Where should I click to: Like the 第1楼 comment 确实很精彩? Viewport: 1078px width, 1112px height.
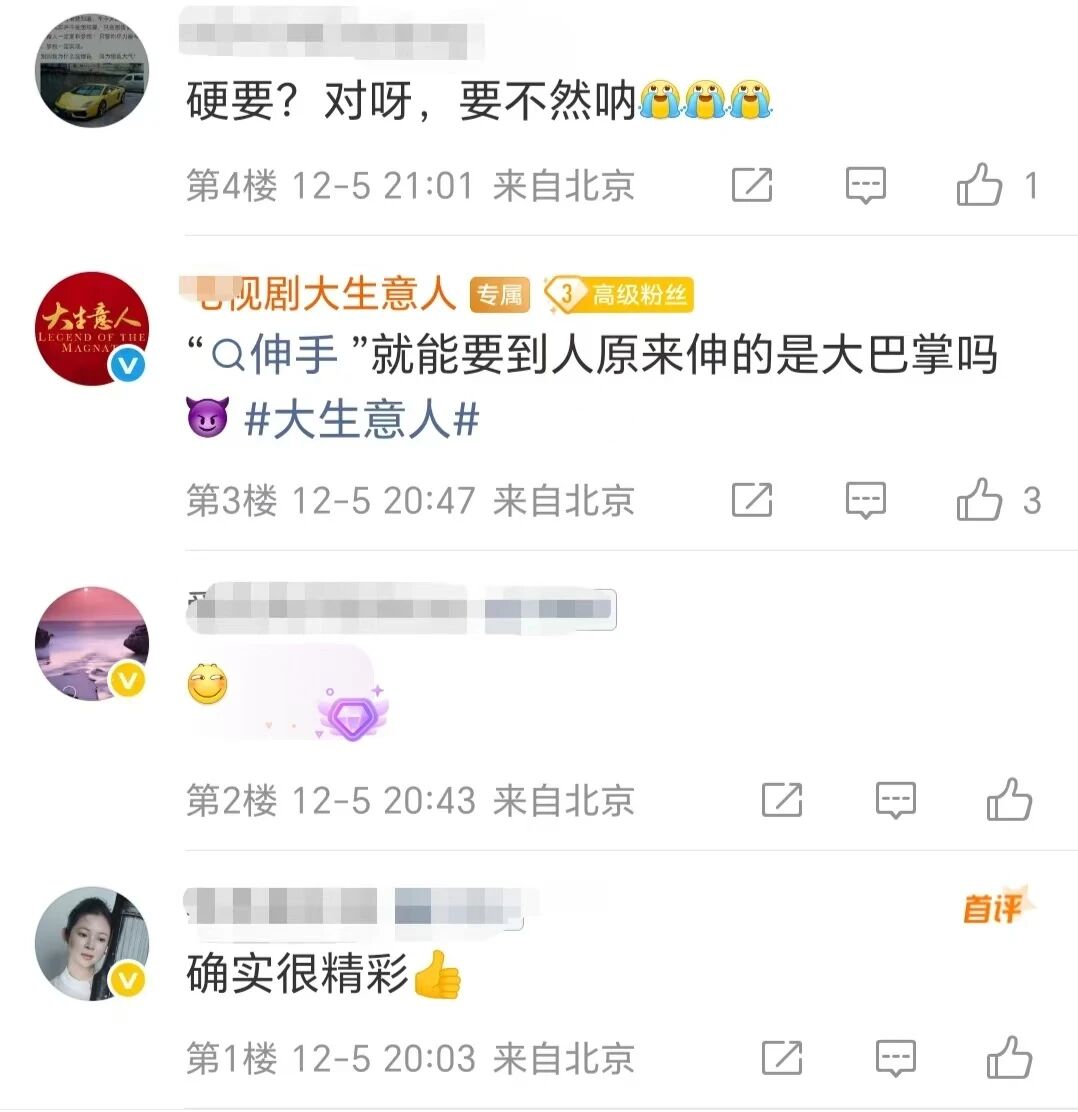(x=1009, y=1058)
